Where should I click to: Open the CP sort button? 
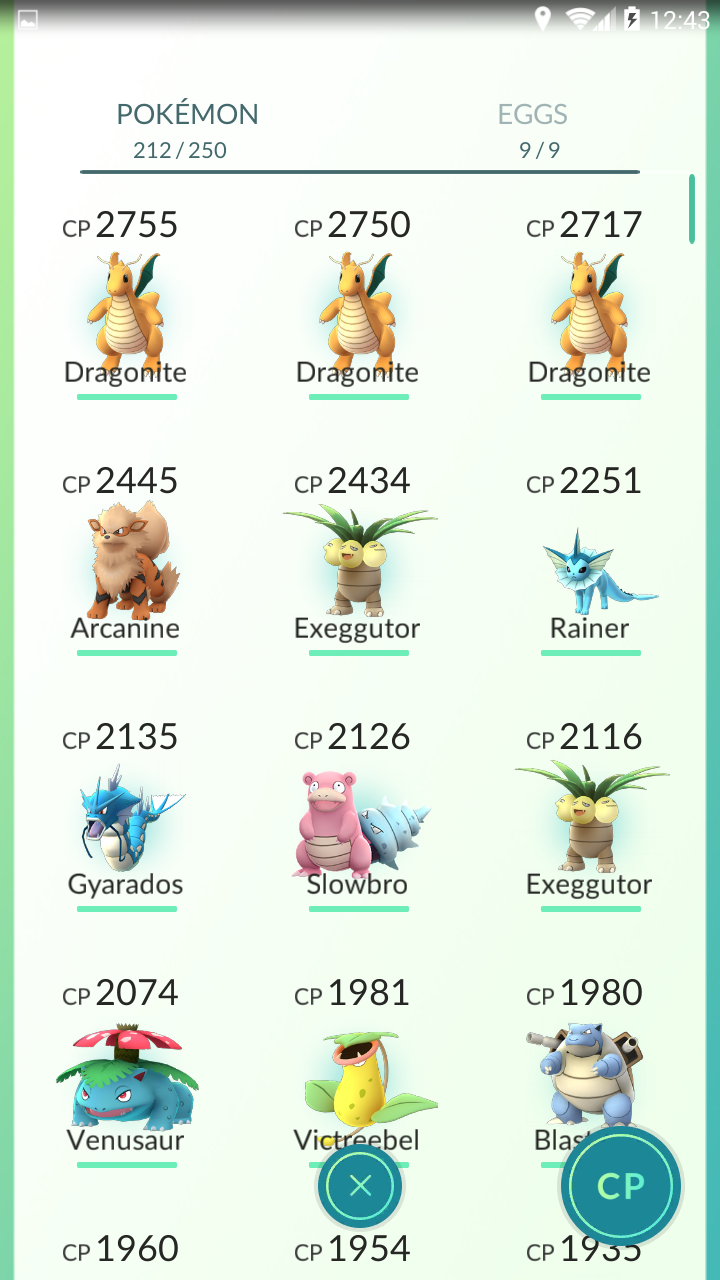coord(620,1186)
